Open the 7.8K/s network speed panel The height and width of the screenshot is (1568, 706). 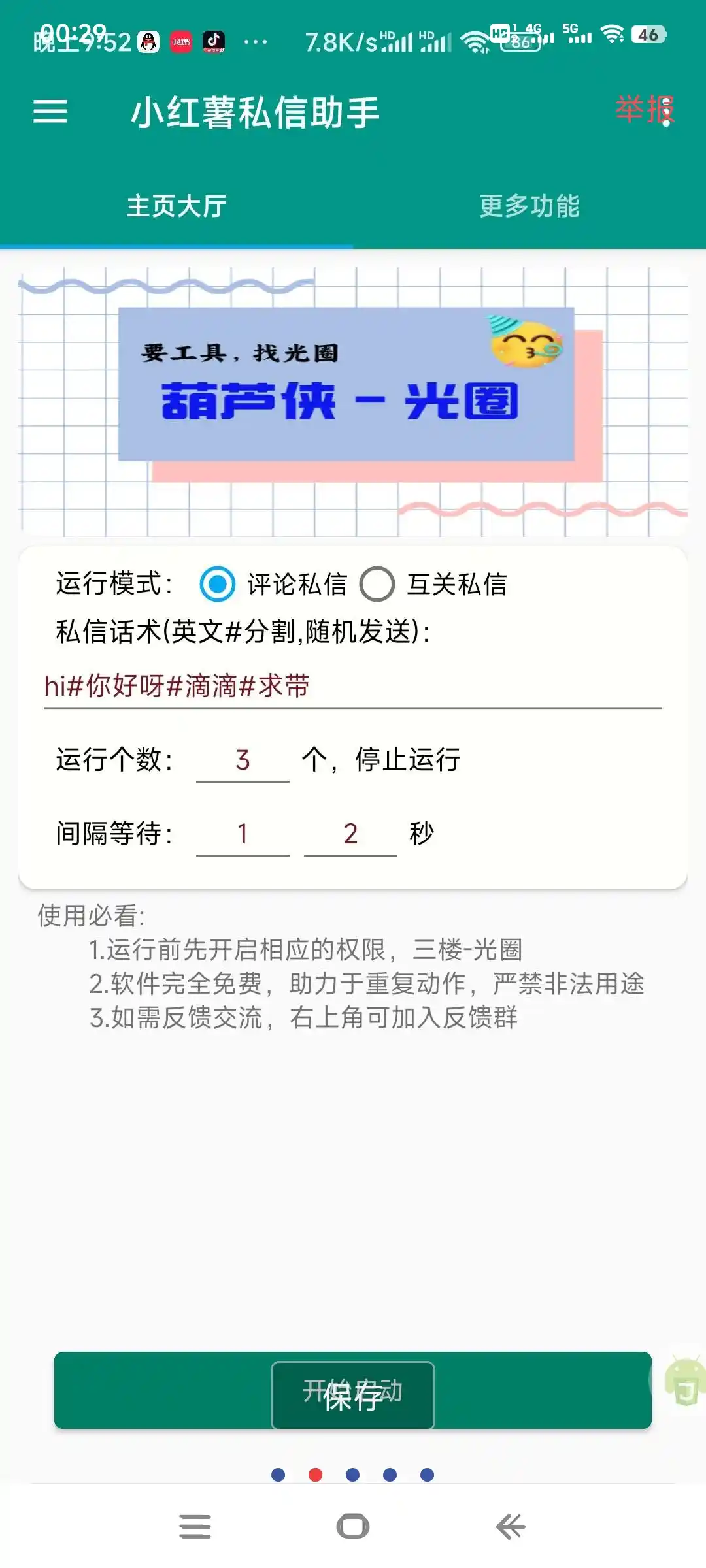[x=340, y=41]
